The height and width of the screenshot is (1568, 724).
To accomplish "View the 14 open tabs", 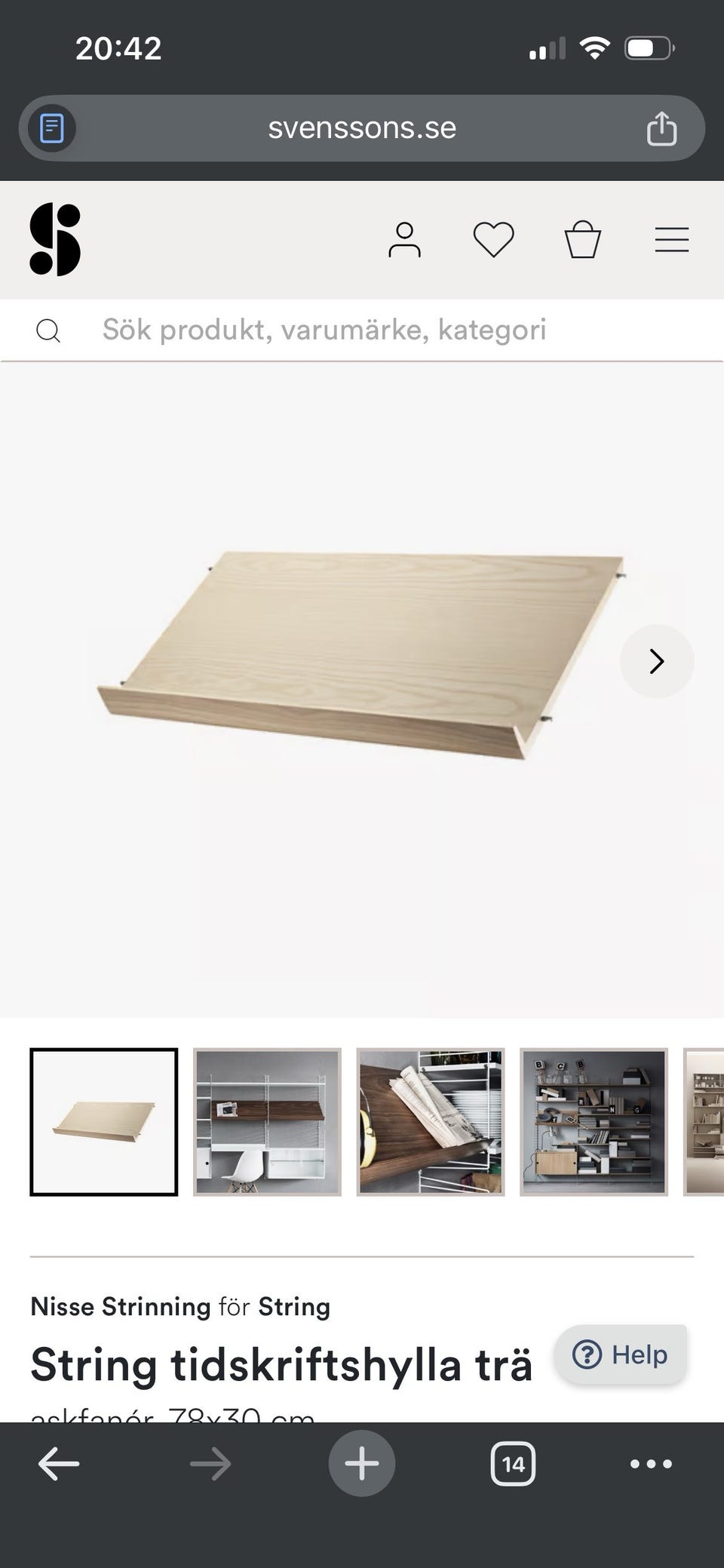I will coord(513,1464).
